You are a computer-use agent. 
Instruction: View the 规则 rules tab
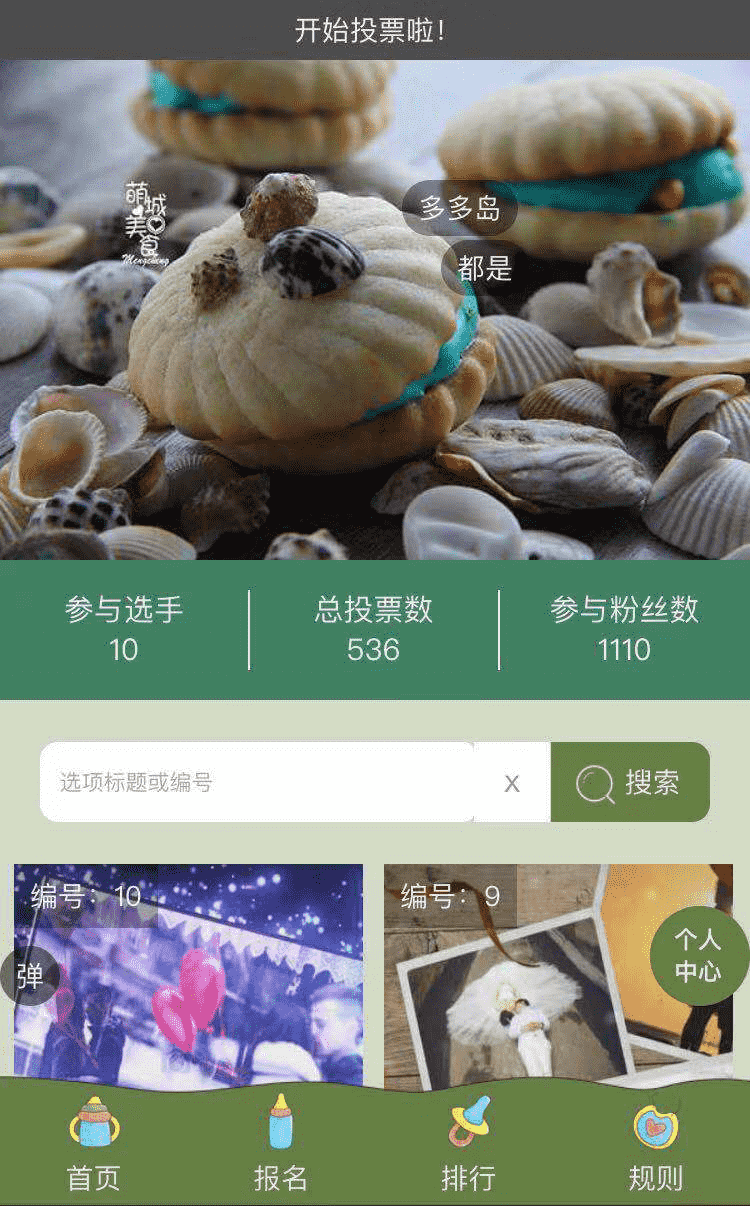(x=656, y=1145)
